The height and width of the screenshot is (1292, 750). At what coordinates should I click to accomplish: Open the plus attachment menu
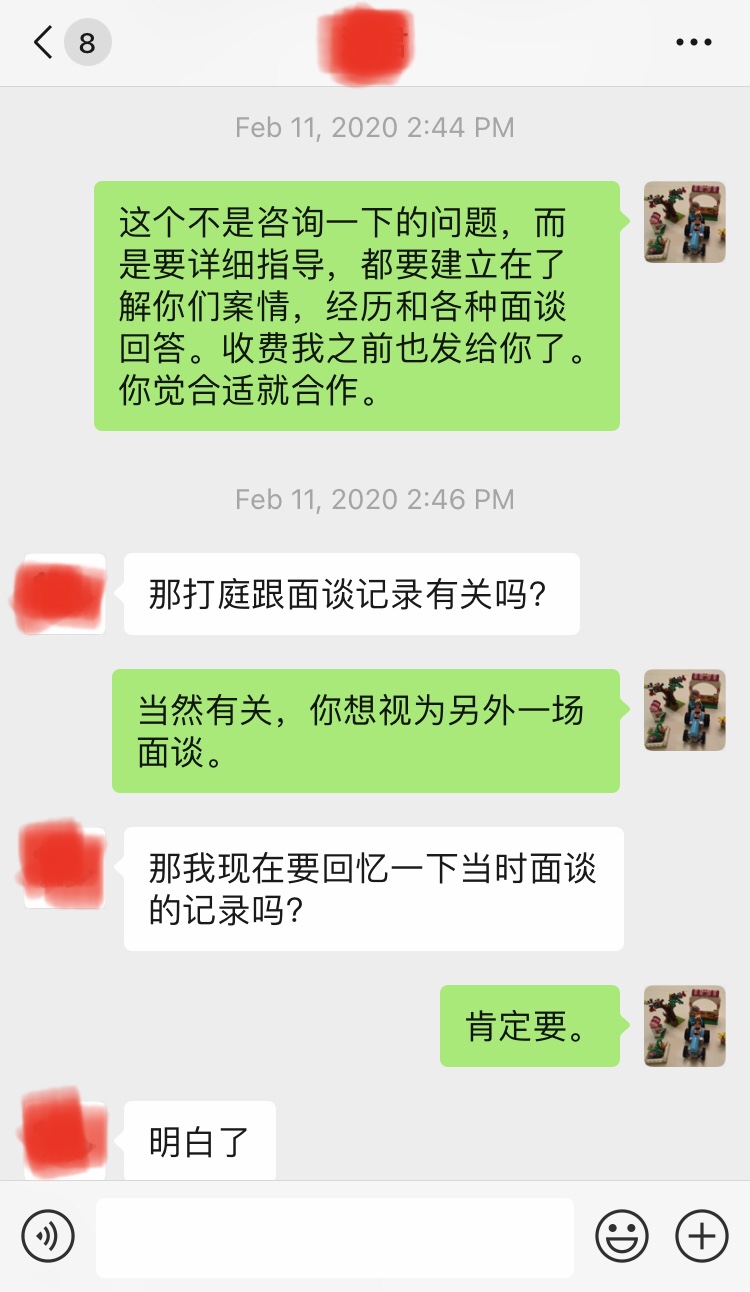pyautogui.click(x=702, y=1237)
